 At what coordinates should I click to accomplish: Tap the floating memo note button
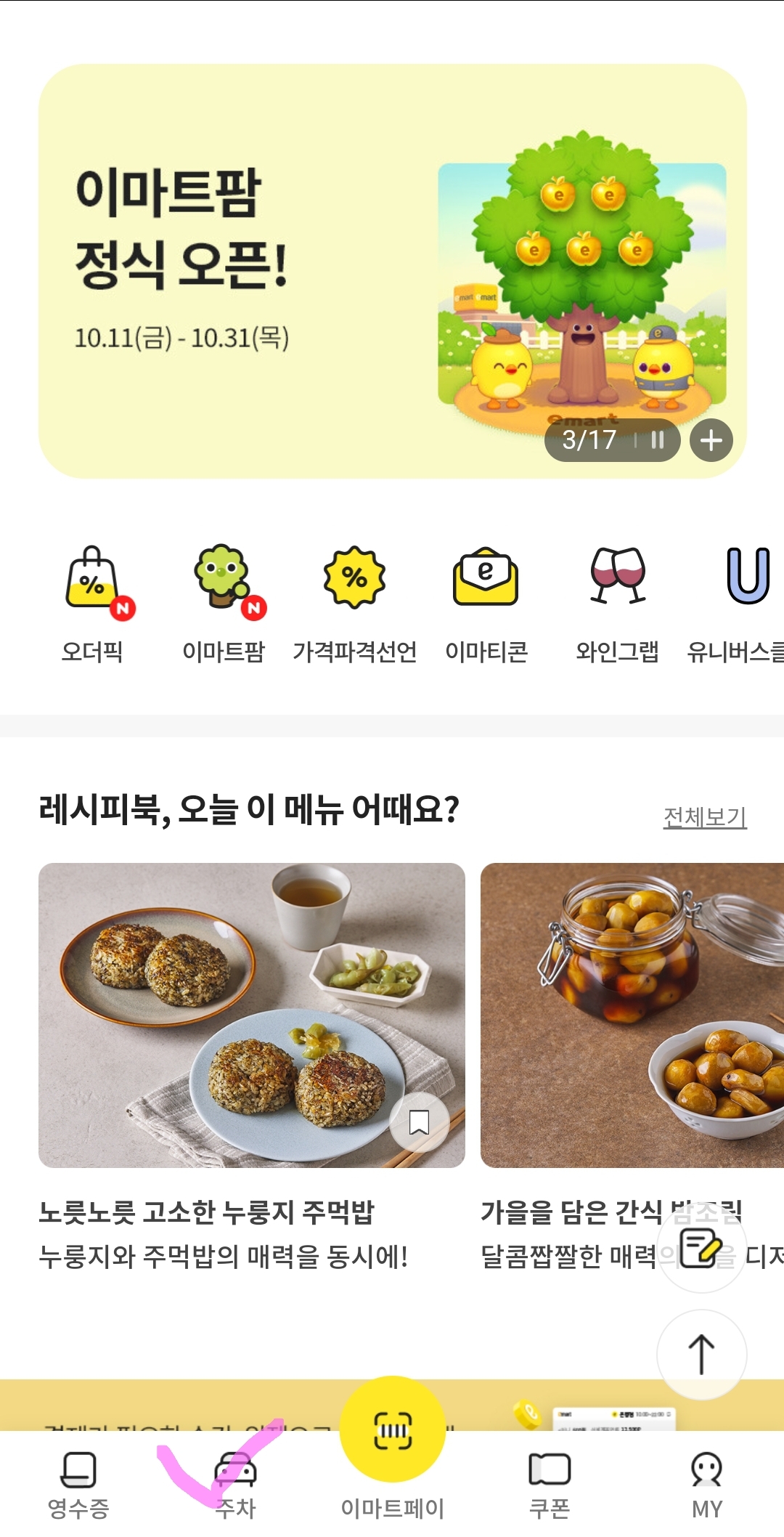pos(701,1248)
